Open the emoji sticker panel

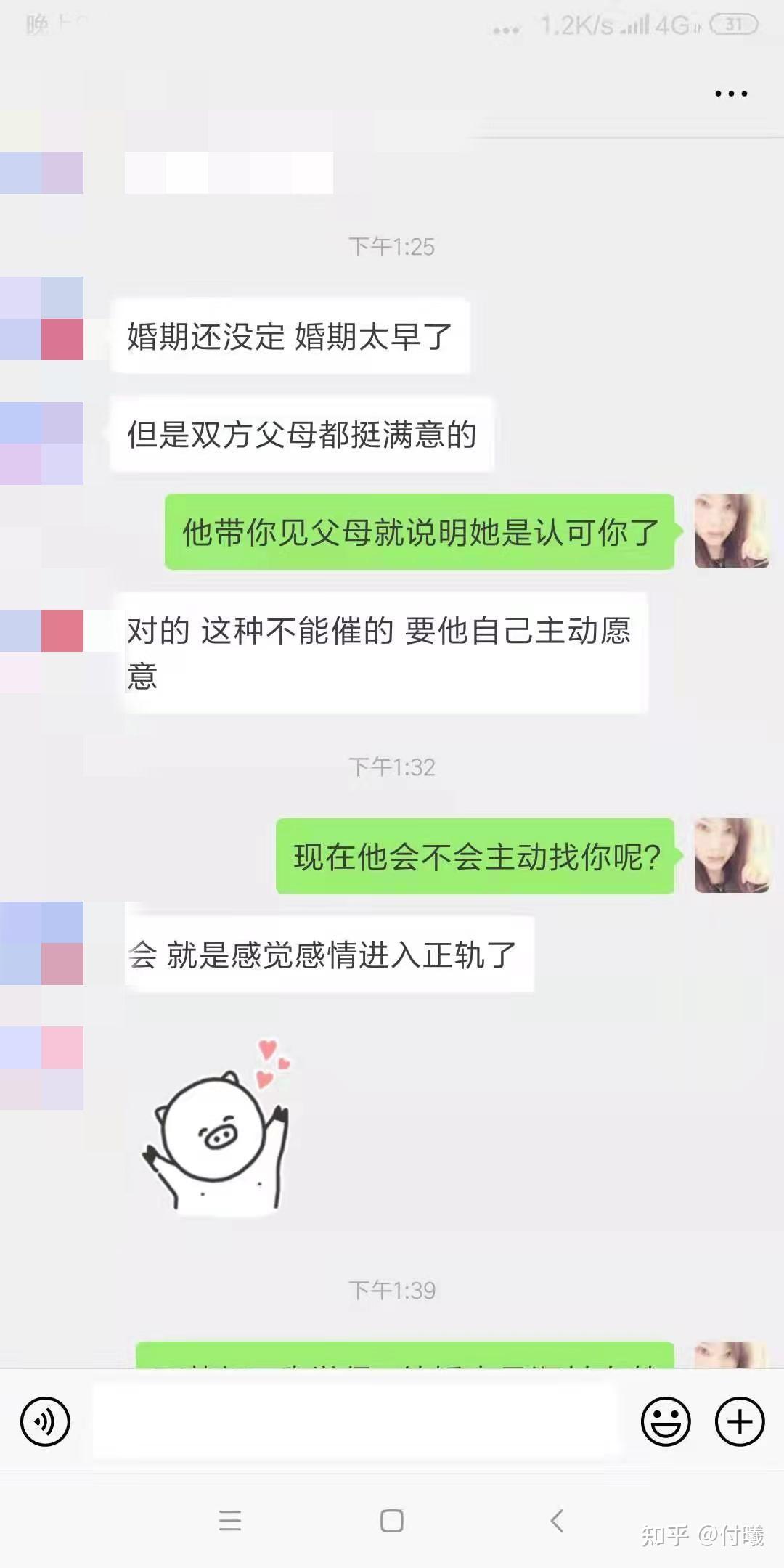[666, 1421]
